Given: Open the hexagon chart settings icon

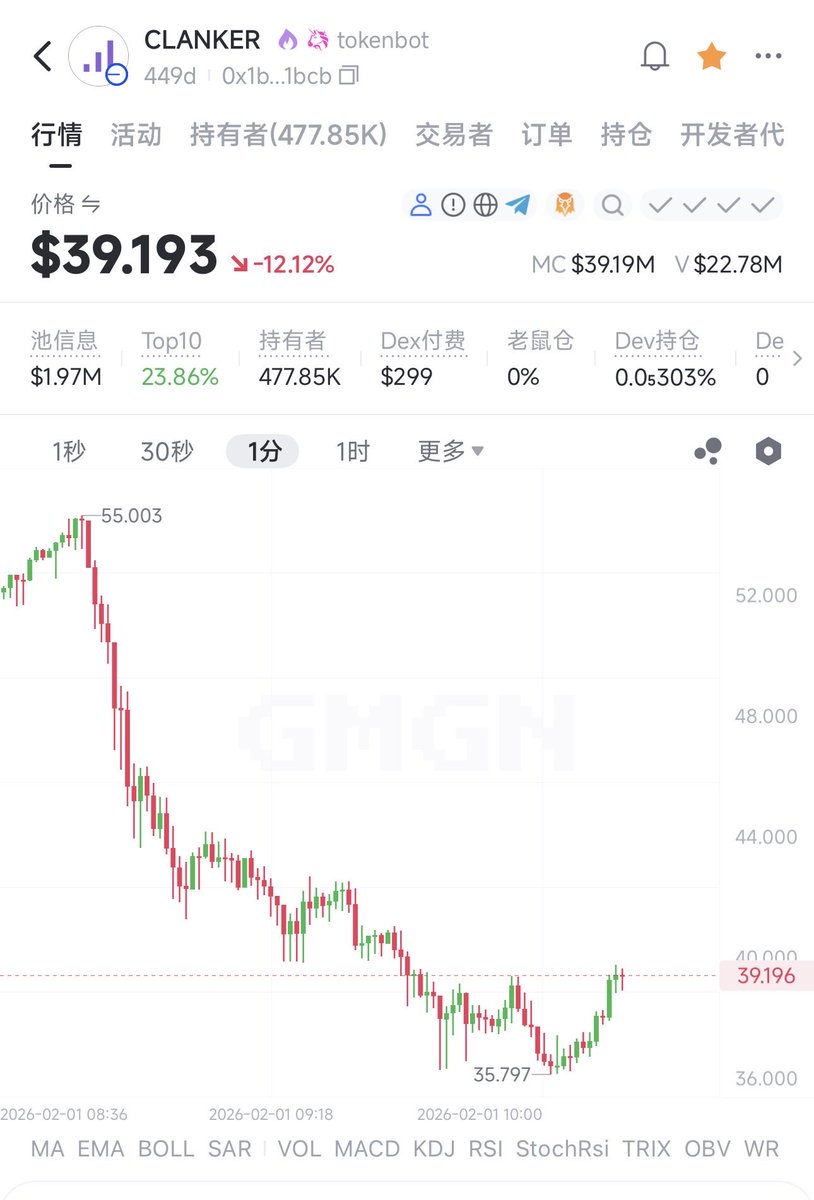Looking at the screenshot, I should [x=767, y=451].
